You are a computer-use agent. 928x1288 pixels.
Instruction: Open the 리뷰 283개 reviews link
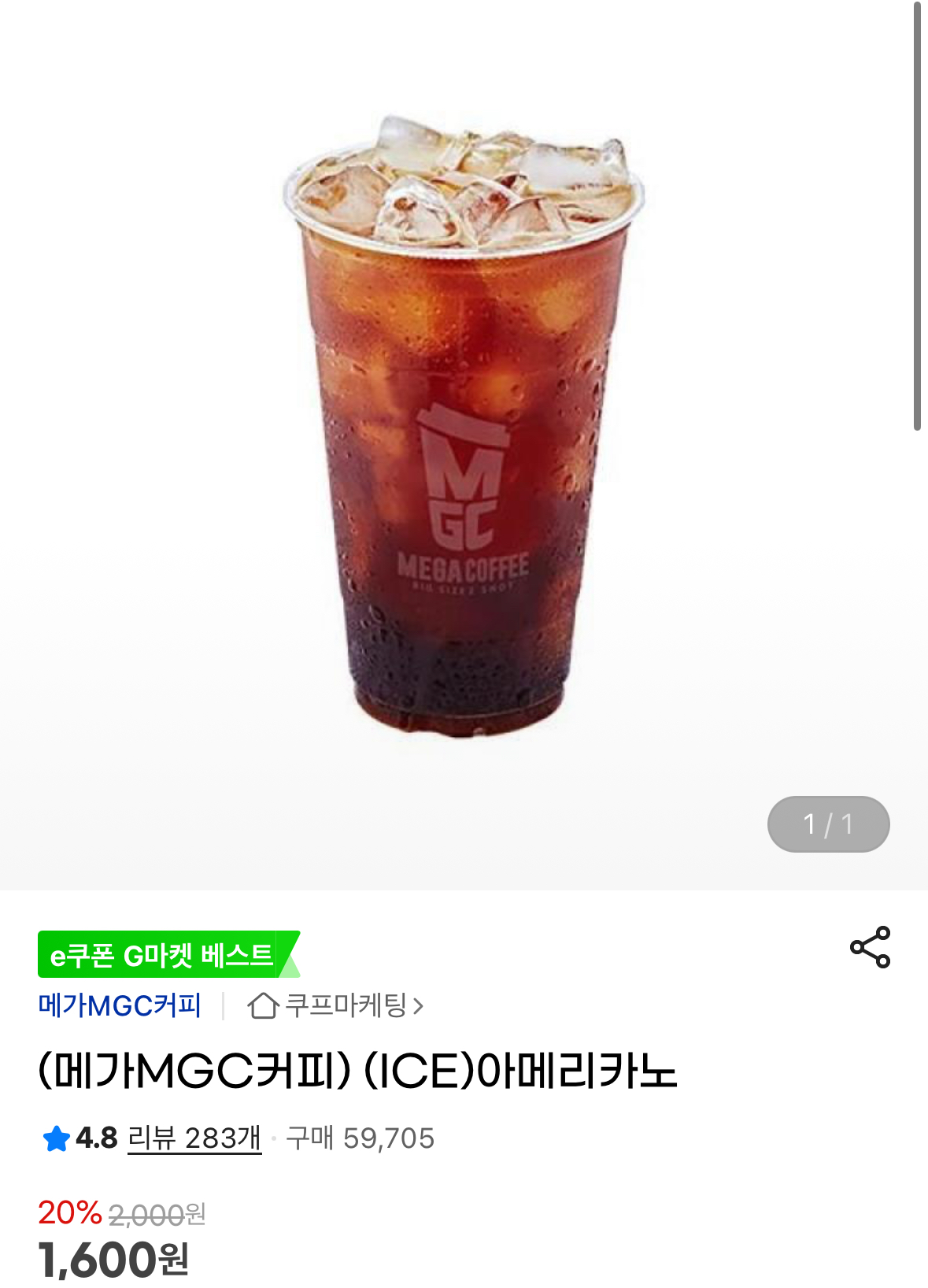tap(194, 1138)
